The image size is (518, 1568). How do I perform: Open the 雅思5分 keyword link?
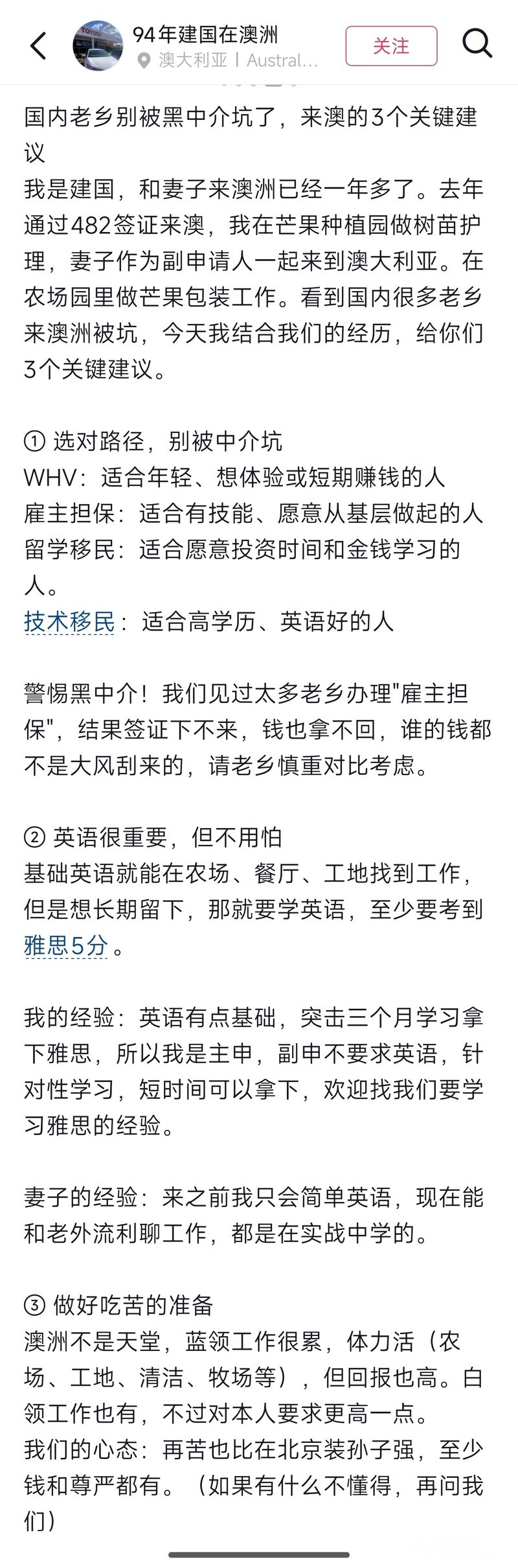click(66, 946)
